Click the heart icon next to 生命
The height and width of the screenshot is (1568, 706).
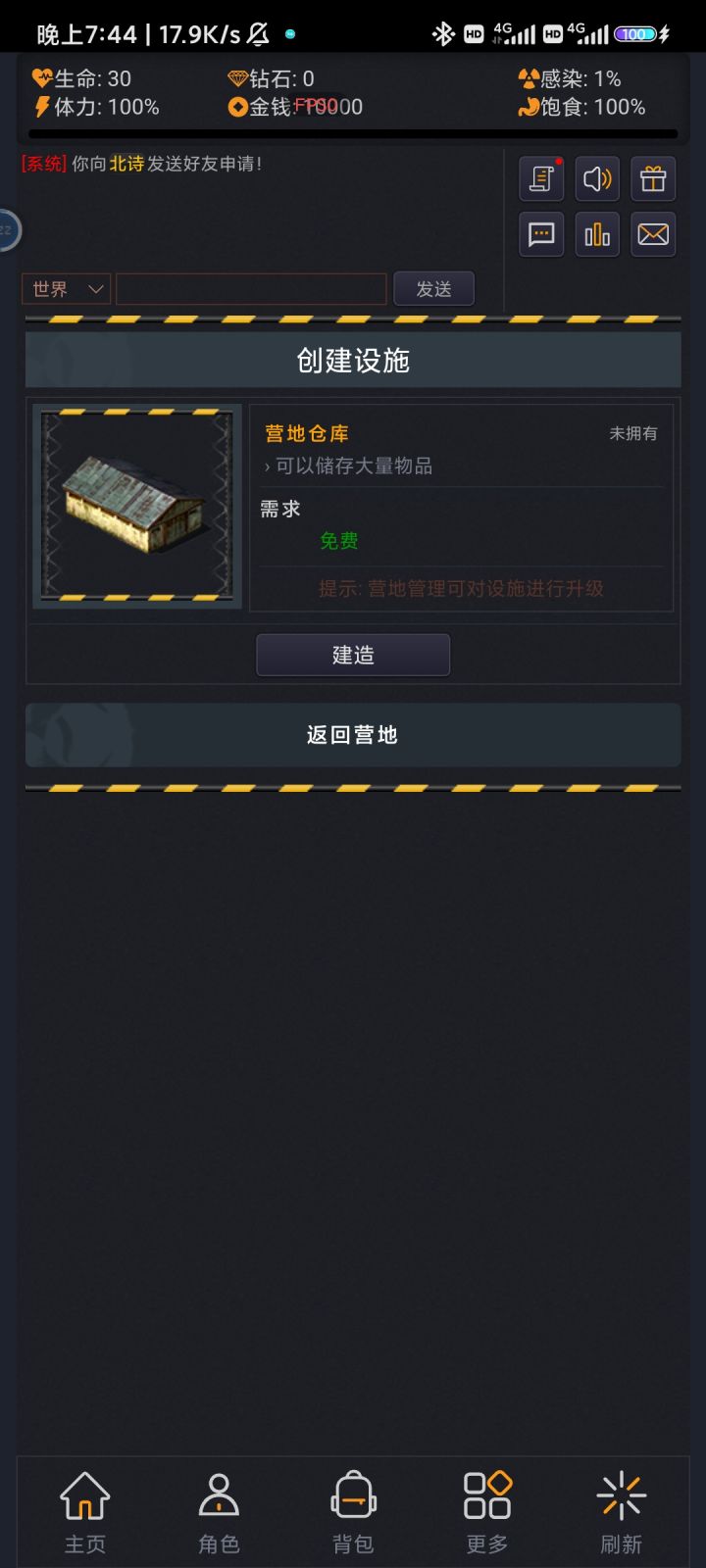(x=40, y=78)
